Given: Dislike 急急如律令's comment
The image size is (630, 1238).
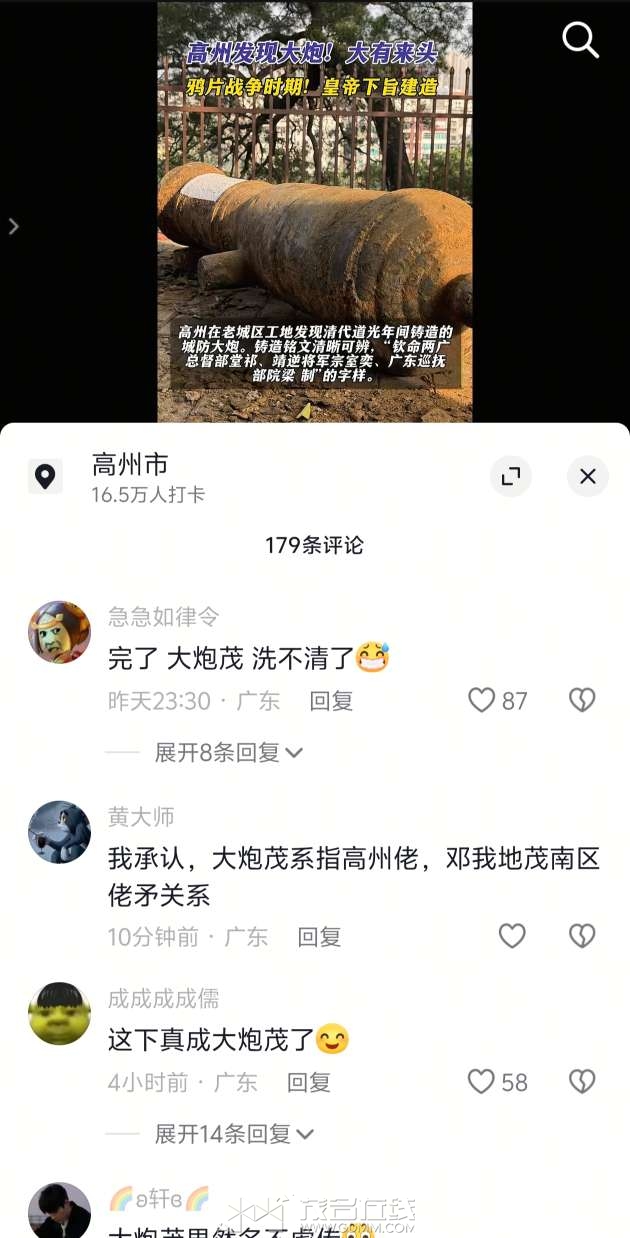Looking at the screenshot, I should click(x=582, y=700).
